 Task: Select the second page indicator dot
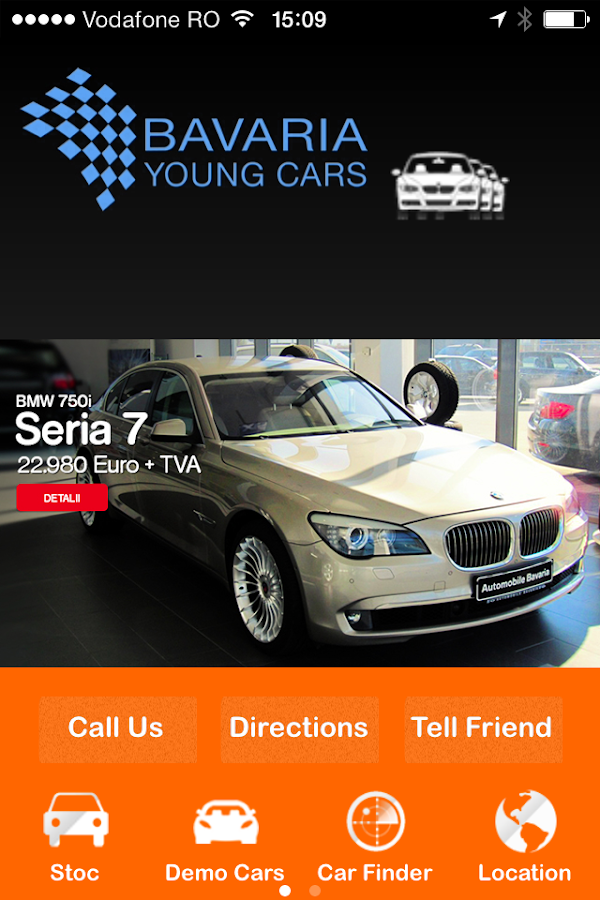pyautogui.click(x=315, y=889)
